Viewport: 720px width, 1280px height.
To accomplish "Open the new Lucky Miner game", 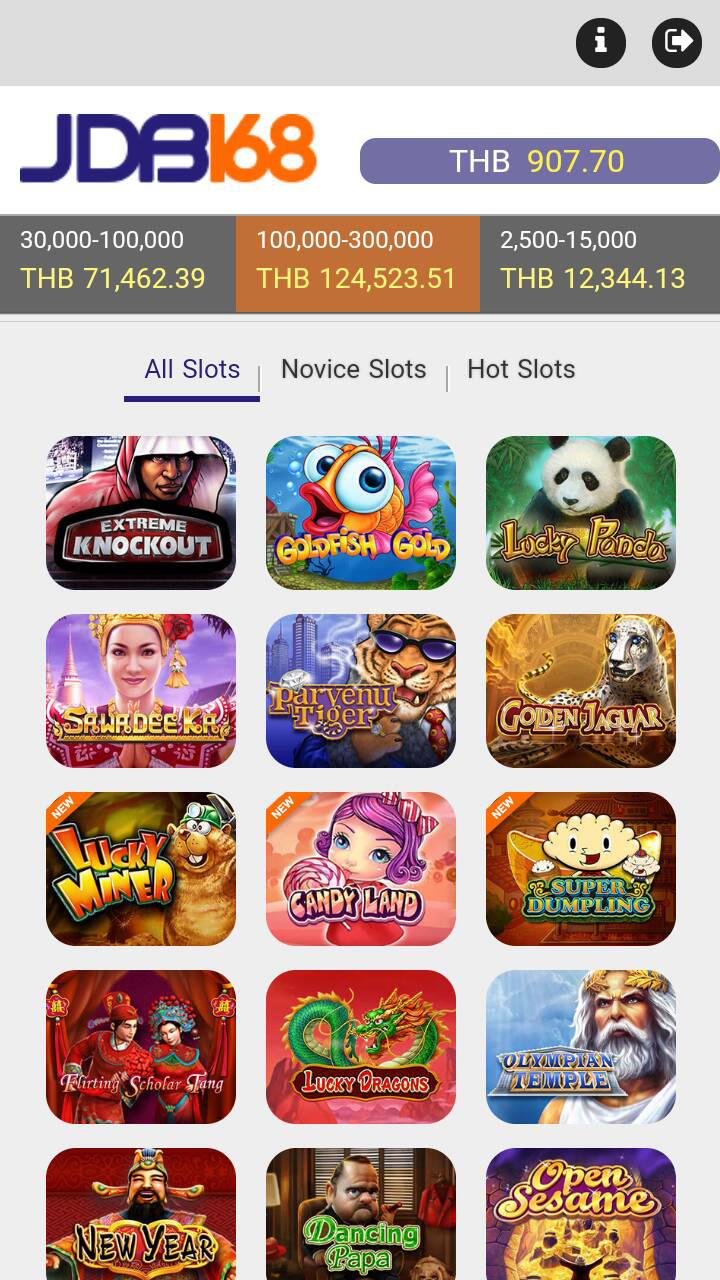I will (141, 869).
